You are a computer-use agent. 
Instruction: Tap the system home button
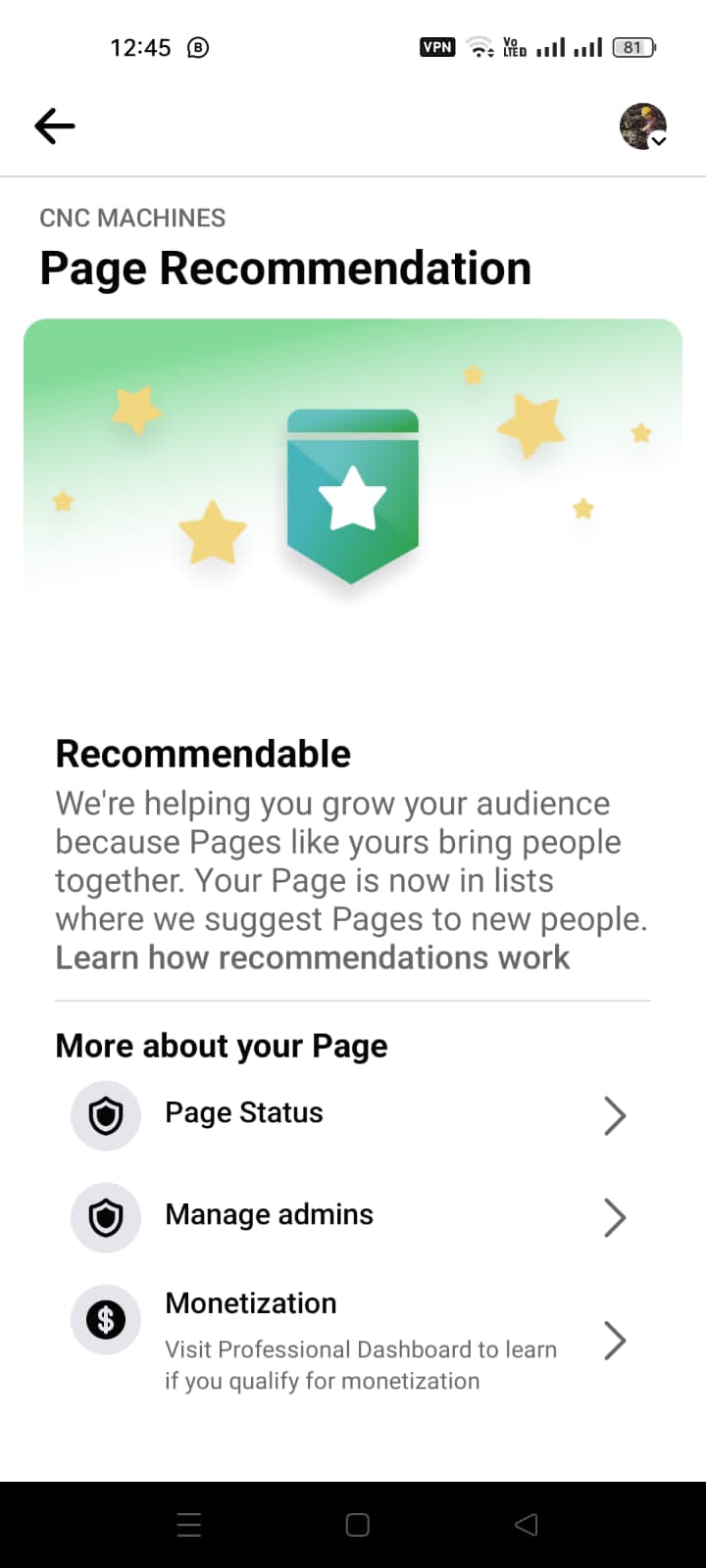click(x=358, y=1525)
